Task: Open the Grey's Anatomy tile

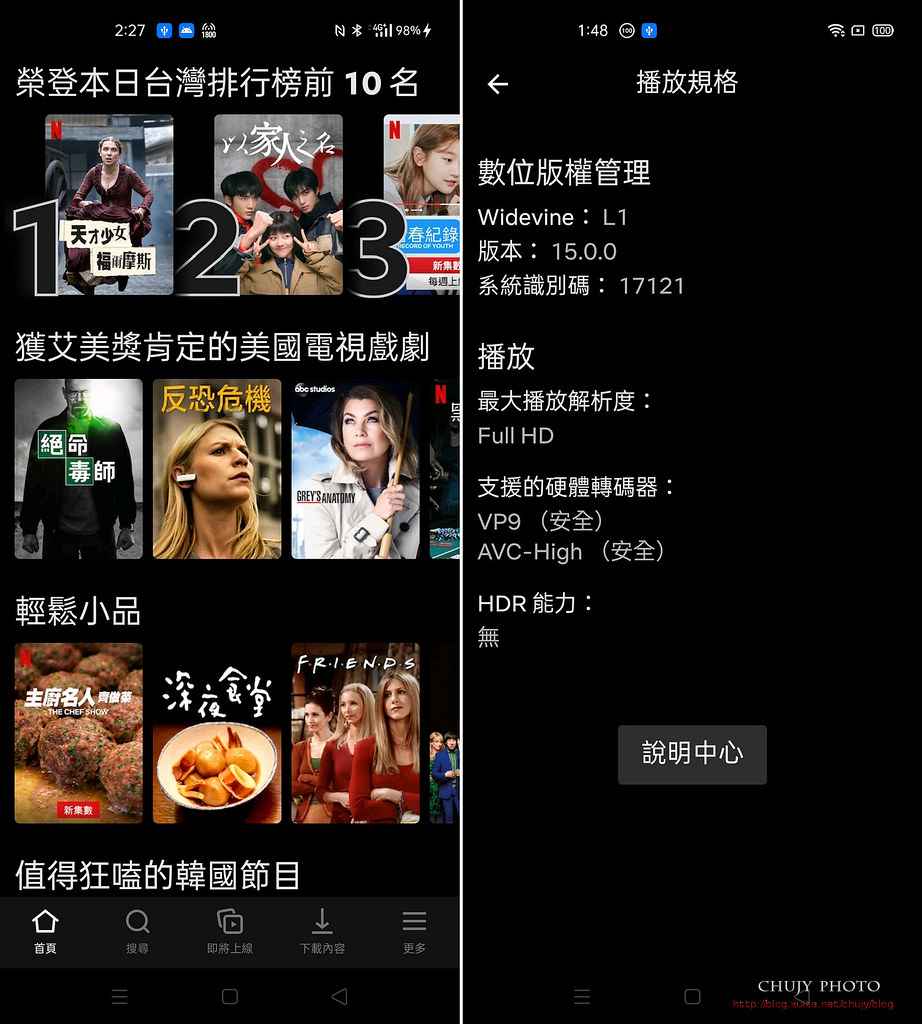Action: coord(355,468)
